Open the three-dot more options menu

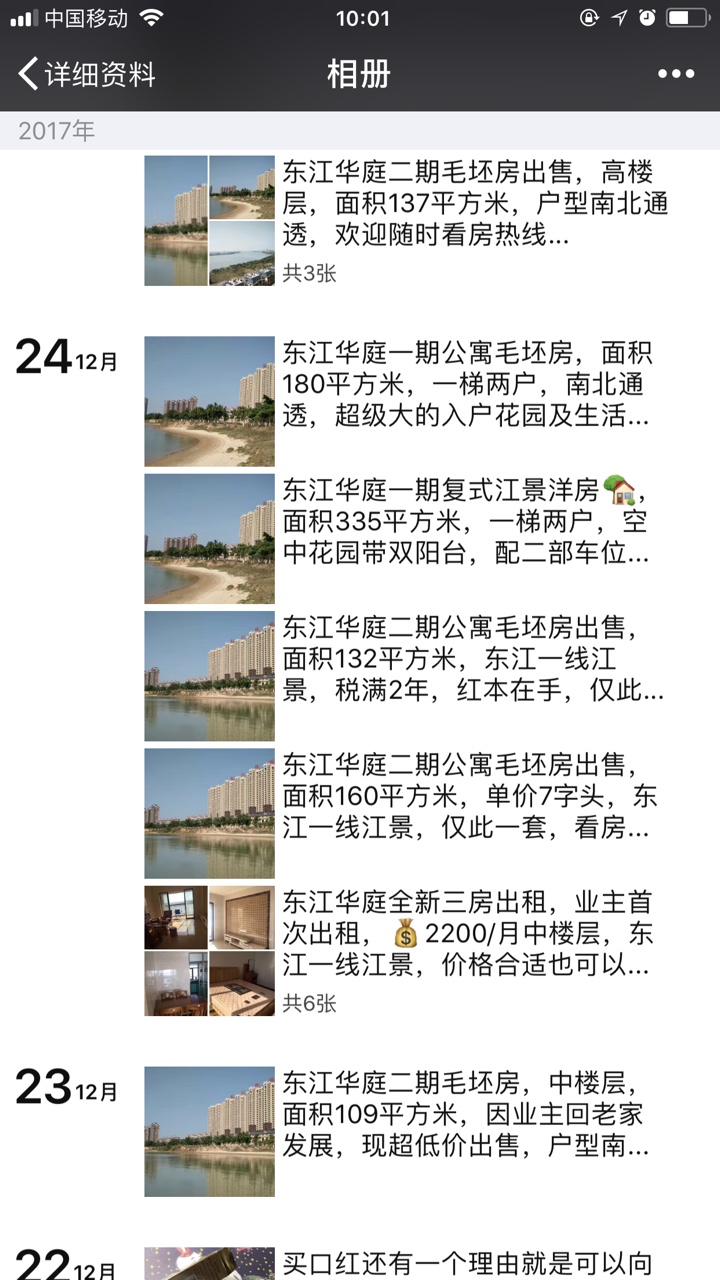point(675,74)
